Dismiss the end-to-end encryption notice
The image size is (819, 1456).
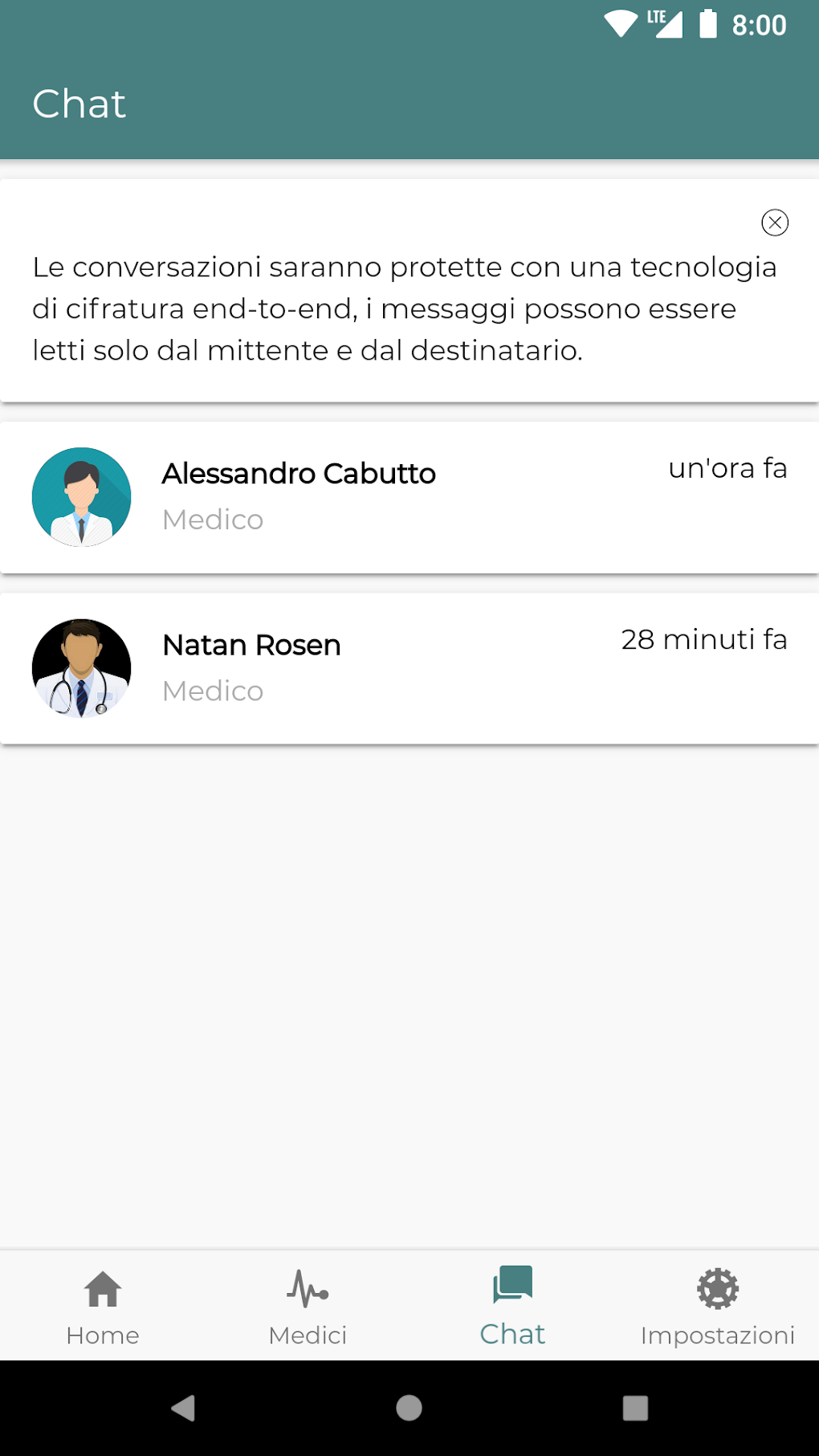[775, 222]
